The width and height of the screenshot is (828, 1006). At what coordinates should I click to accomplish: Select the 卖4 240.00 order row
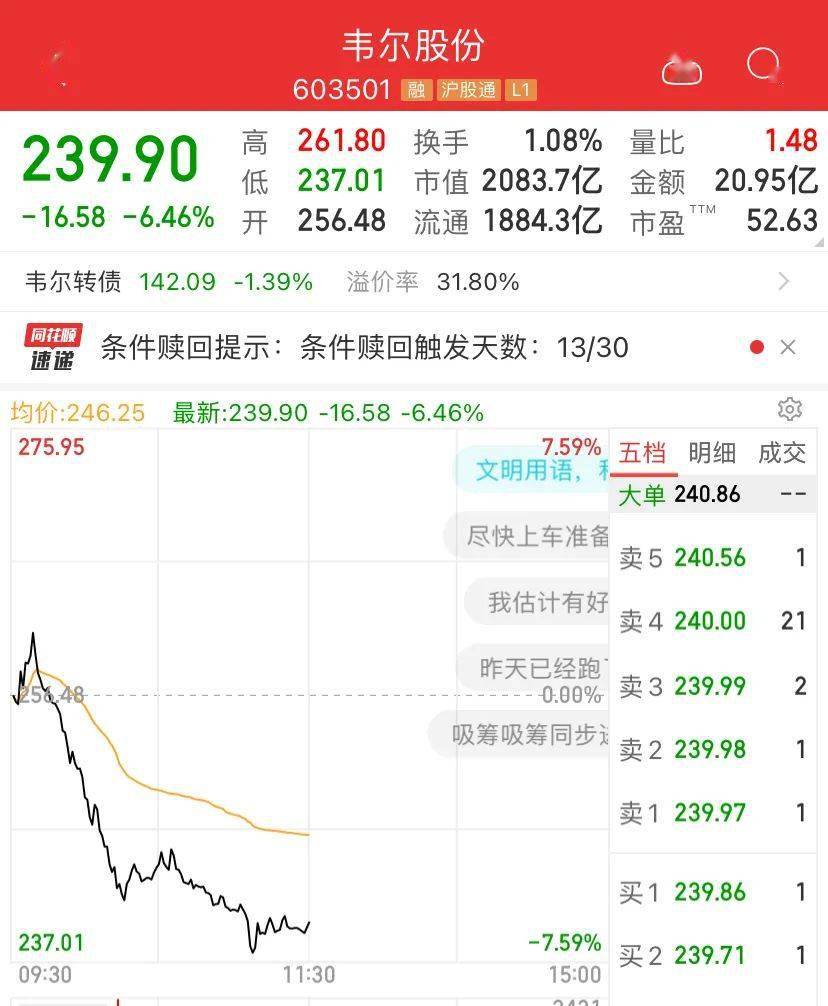[x=713, y=621]
